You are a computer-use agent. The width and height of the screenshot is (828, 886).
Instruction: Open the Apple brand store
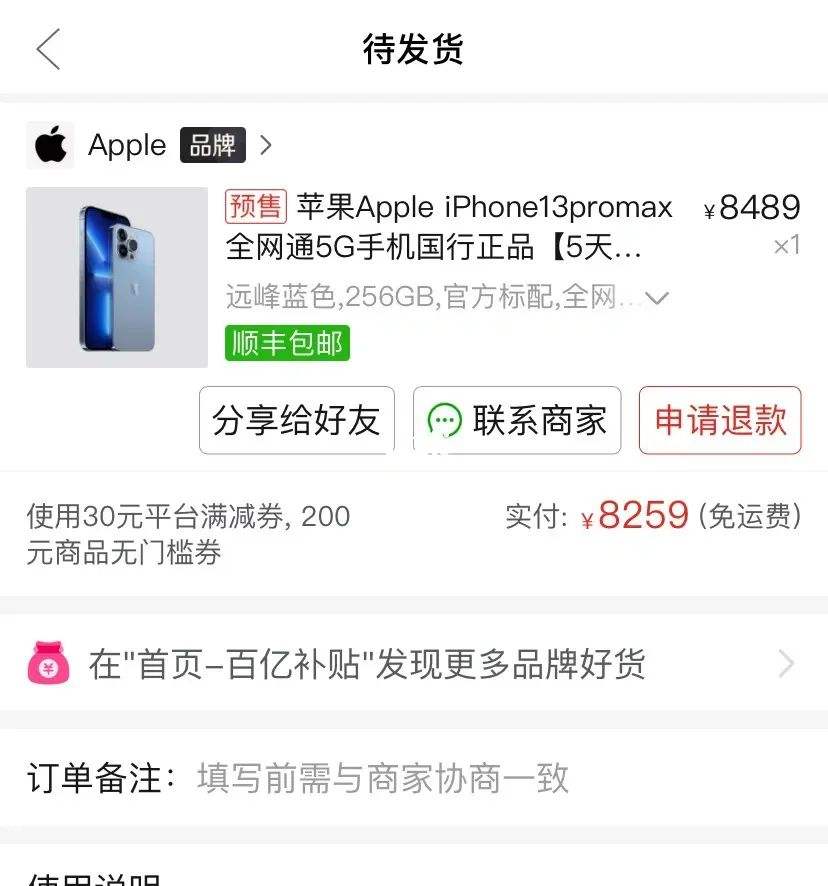(x=150, y=146)
